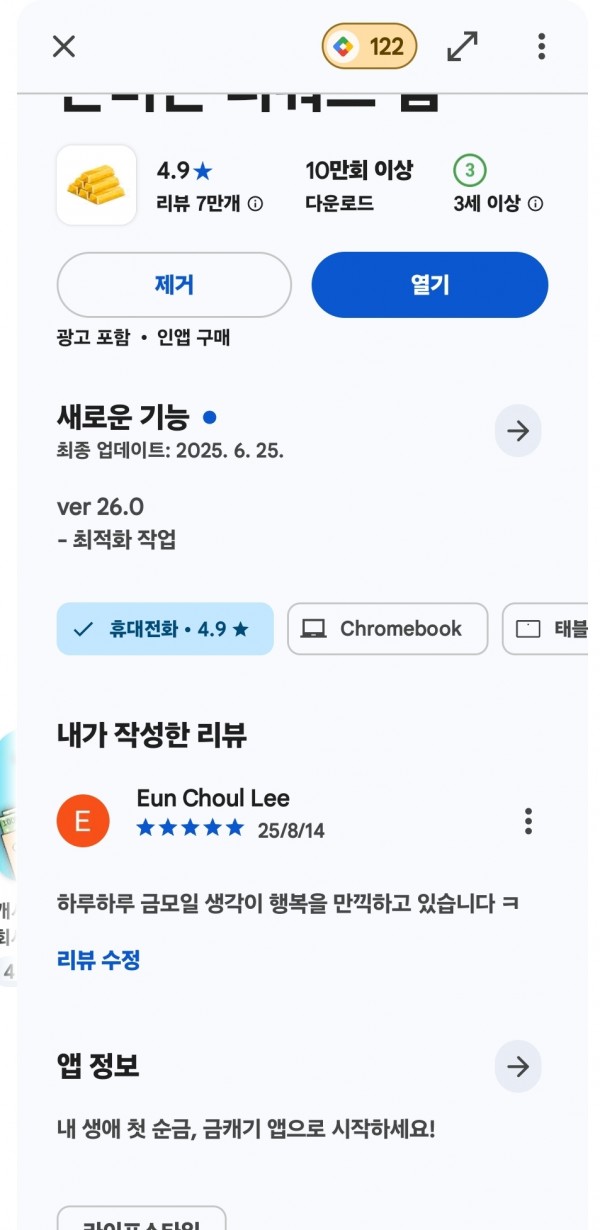Open the 새로운 기능 arrow
The height and width of the screenshot is (1230, 600).
(518, 431)
